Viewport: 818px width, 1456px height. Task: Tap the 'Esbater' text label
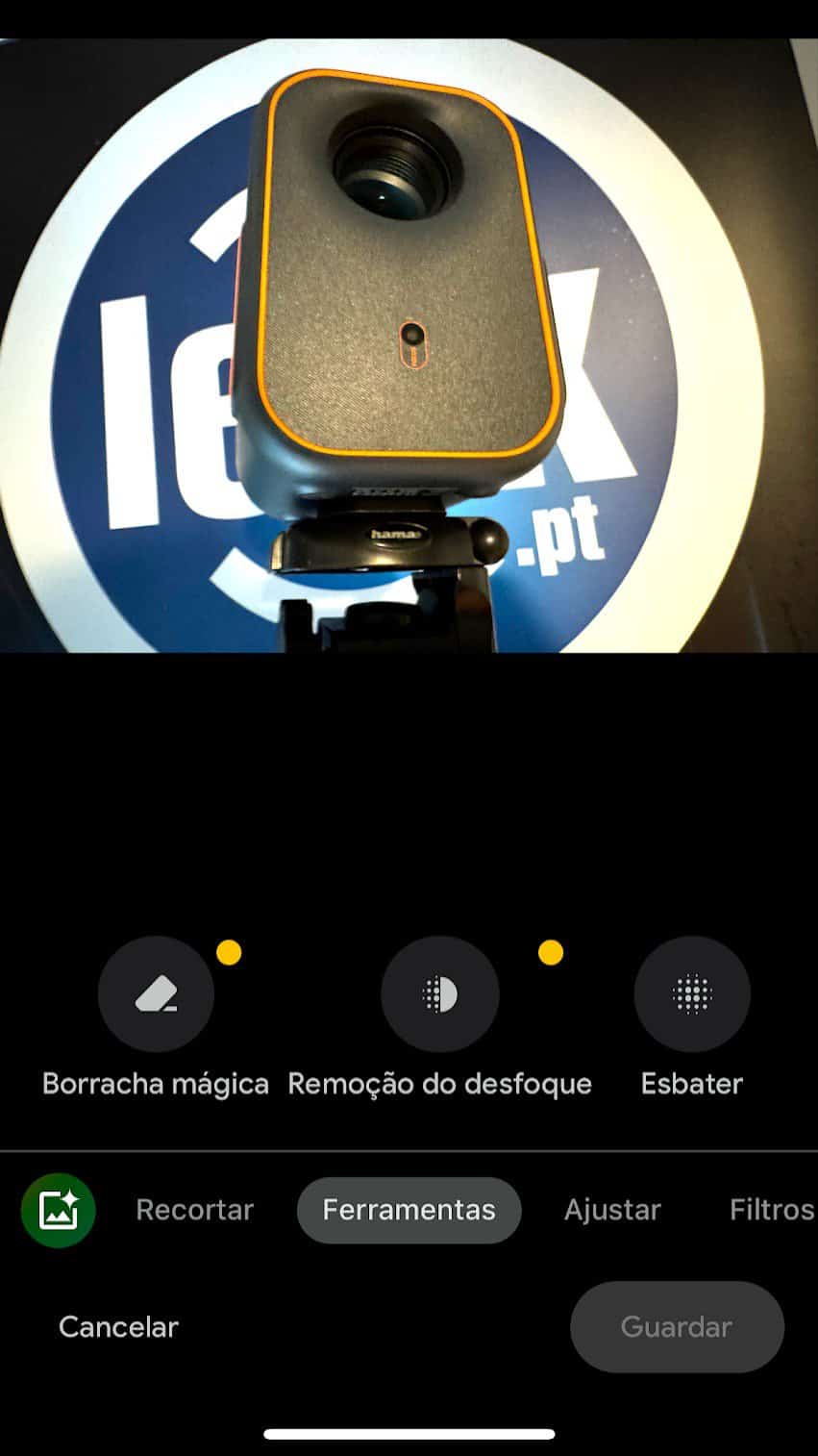pyautogui.click(x=691, y=1084)
